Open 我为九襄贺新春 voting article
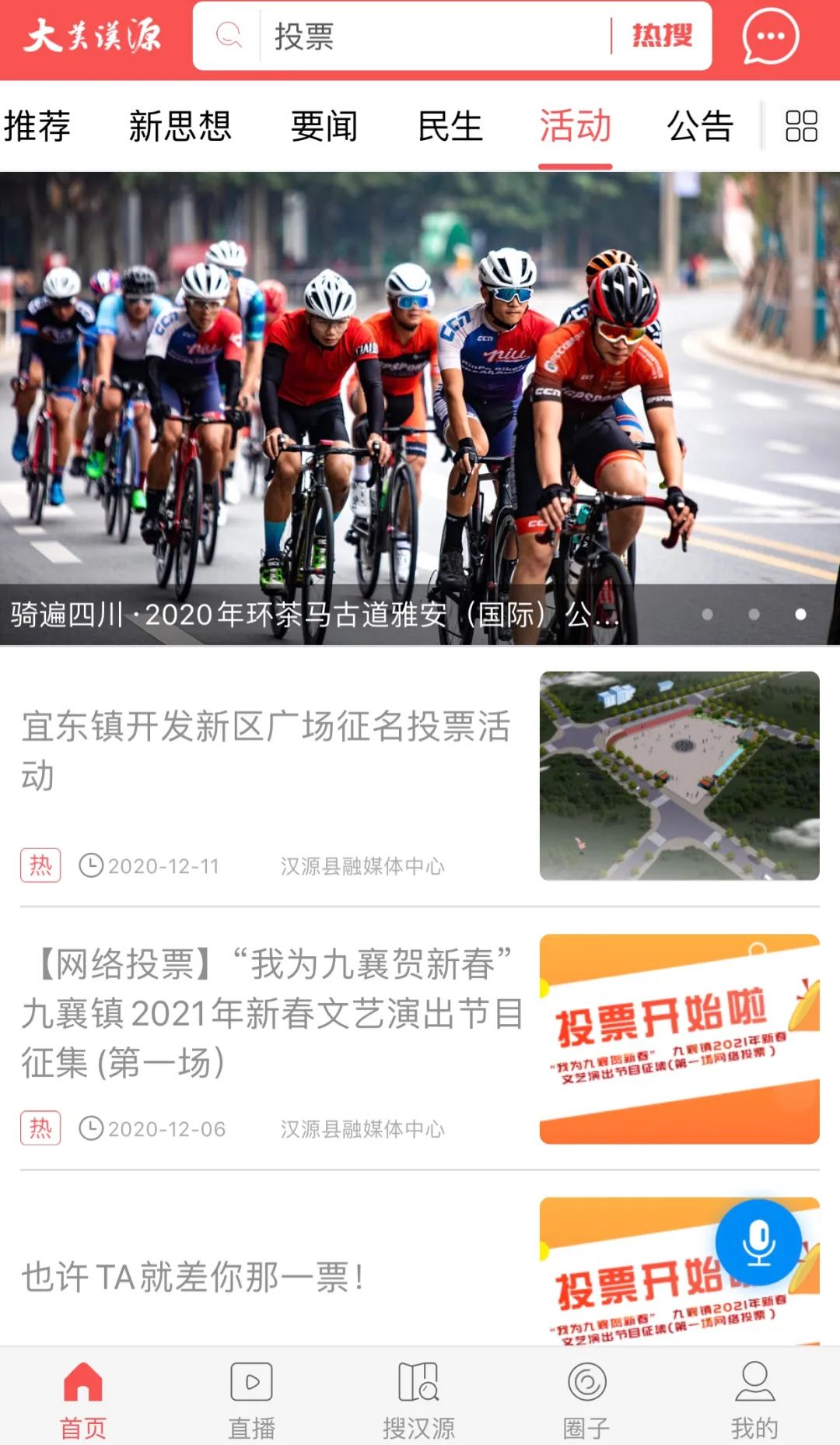The image size is (840, 1445). click(272, 1013)
